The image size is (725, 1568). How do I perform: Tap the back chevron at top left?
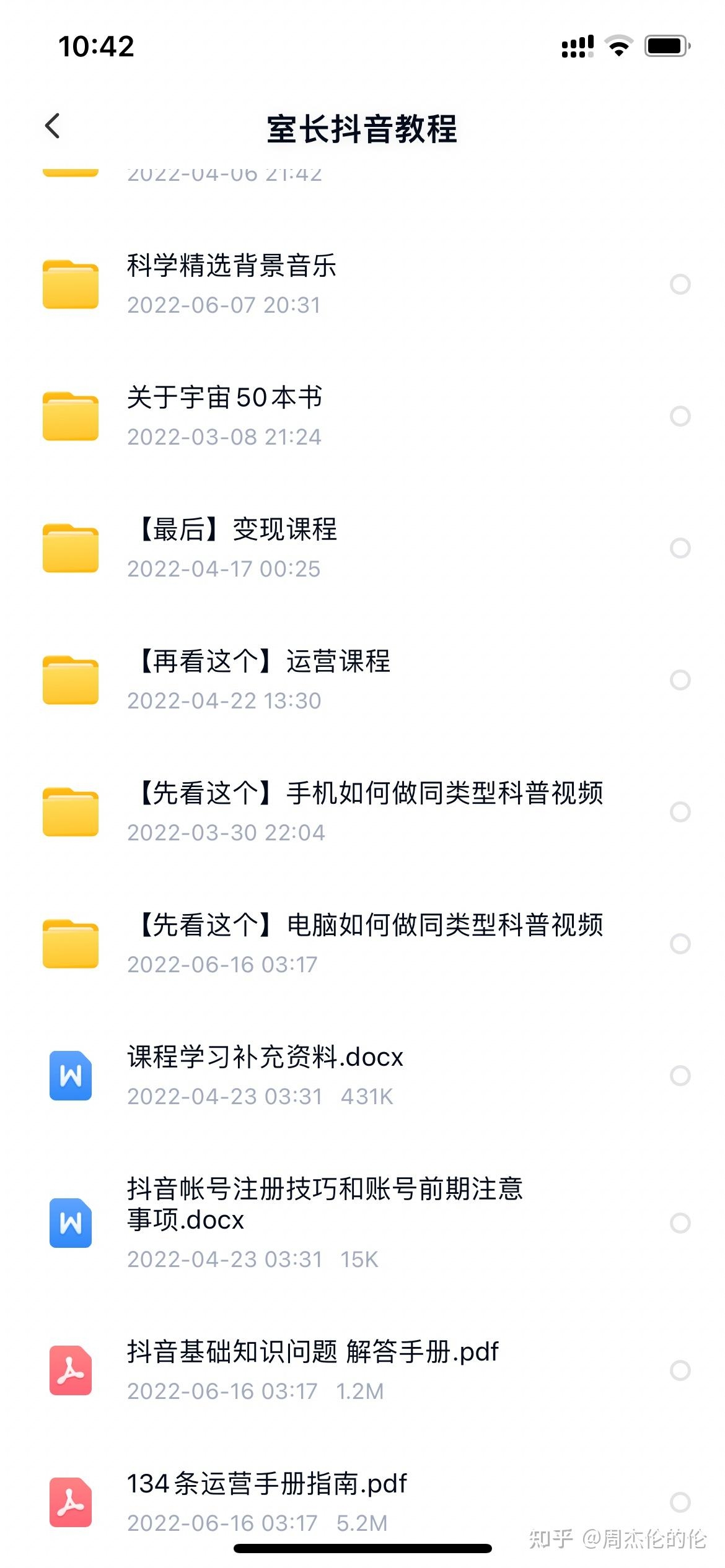click(x=53, y=126)
